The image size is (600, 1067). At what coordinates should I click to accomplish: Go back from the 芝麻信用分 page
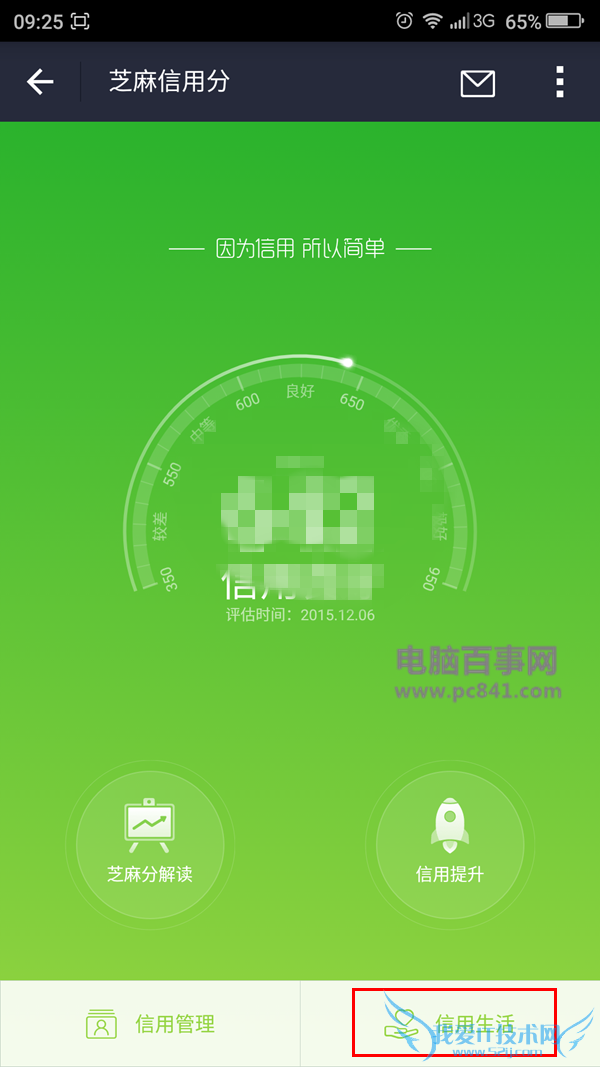[x=40, y=82]
